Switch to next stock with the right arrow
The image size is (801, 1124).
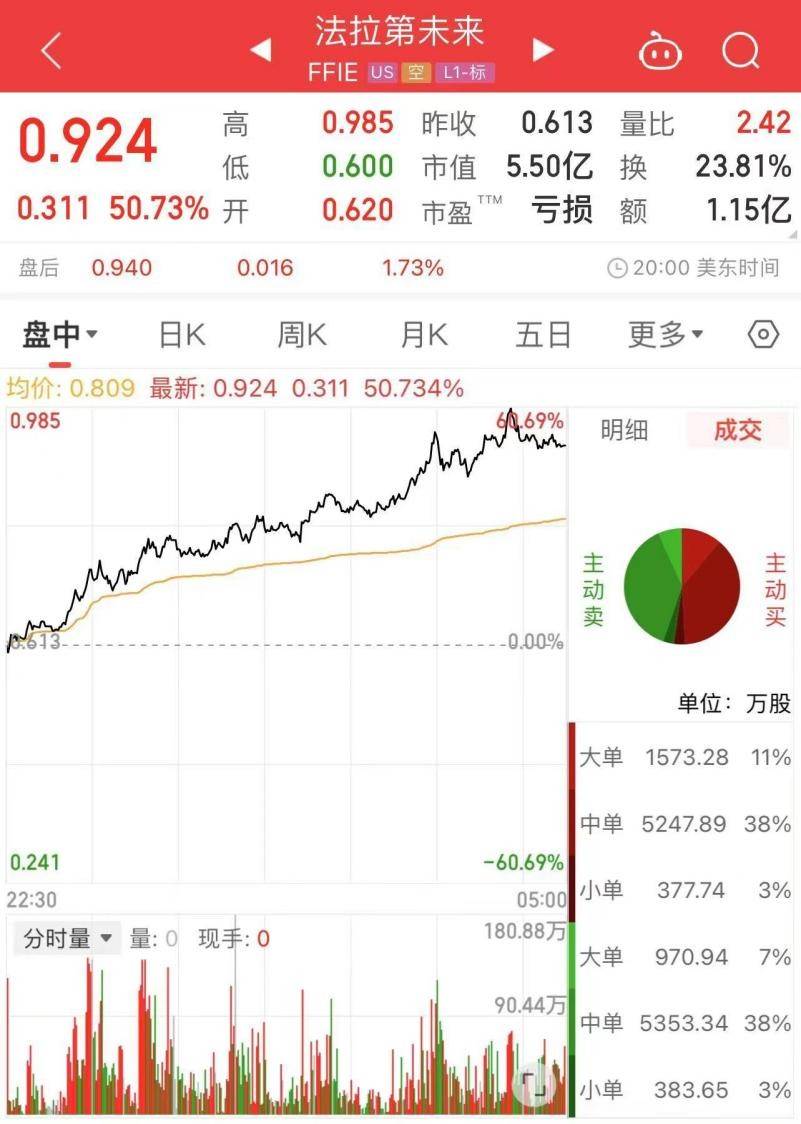541,48
